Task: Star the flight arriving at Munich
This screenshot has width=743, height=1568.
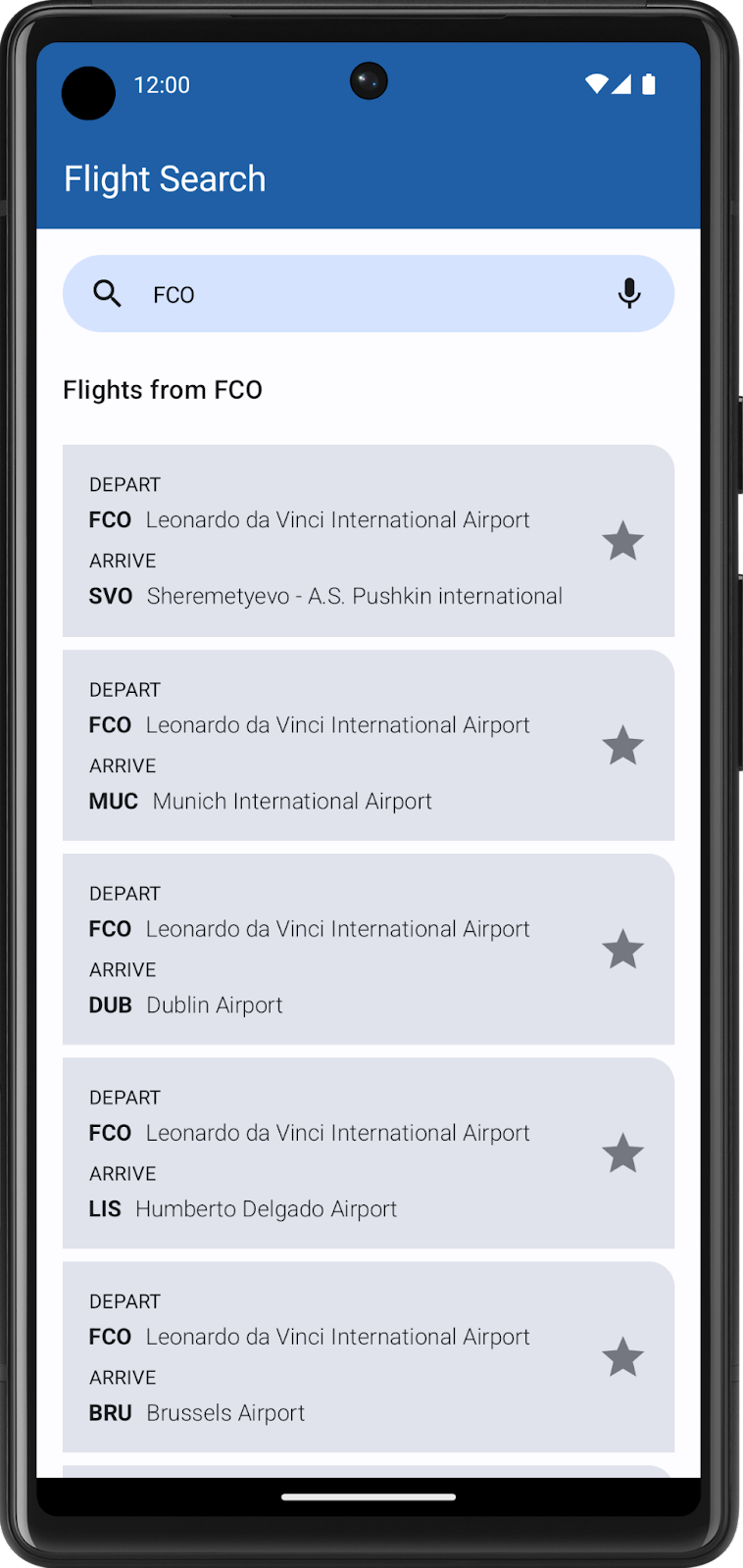Action: point(622,746)
